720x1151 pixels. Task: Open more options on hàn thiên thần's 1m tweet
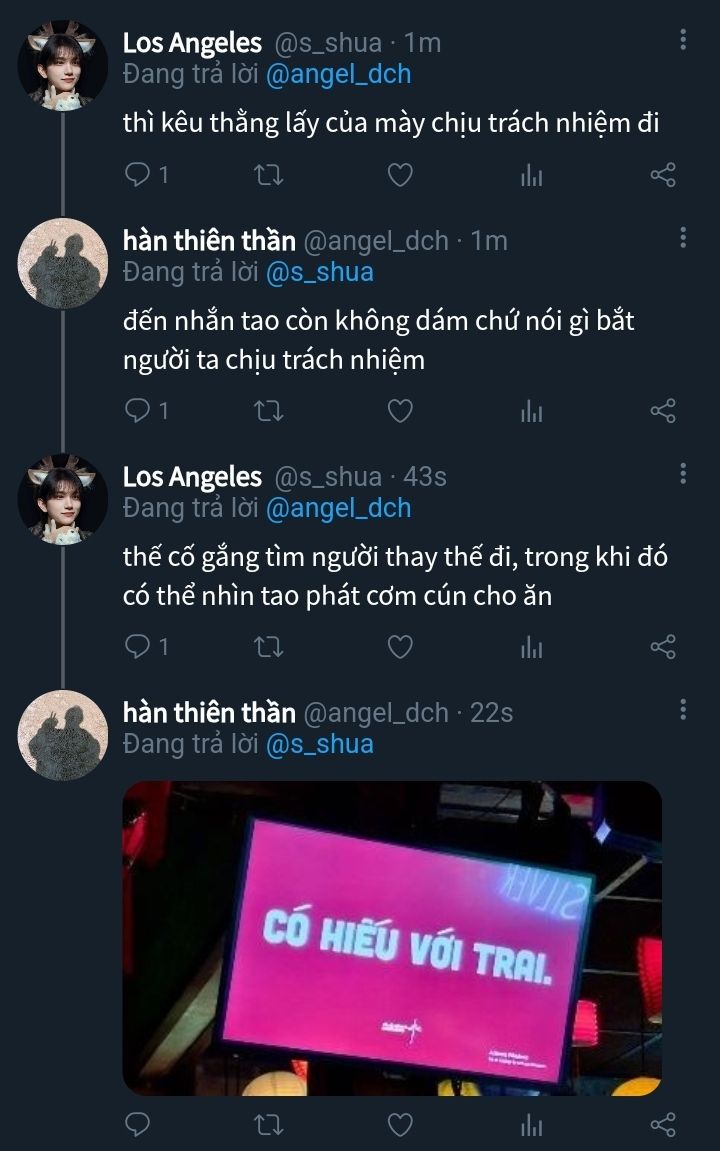[683, 238]
